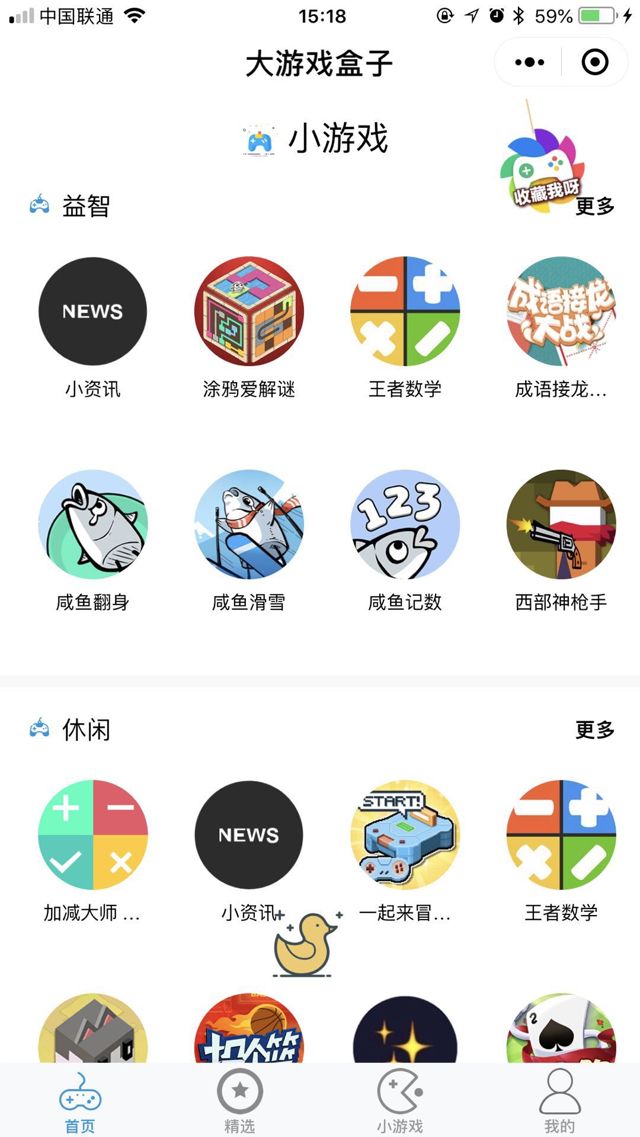This screenshot has height=1137, width=640.
Task: View 更多 games in 休闲 section
Action: coord(594,730)
